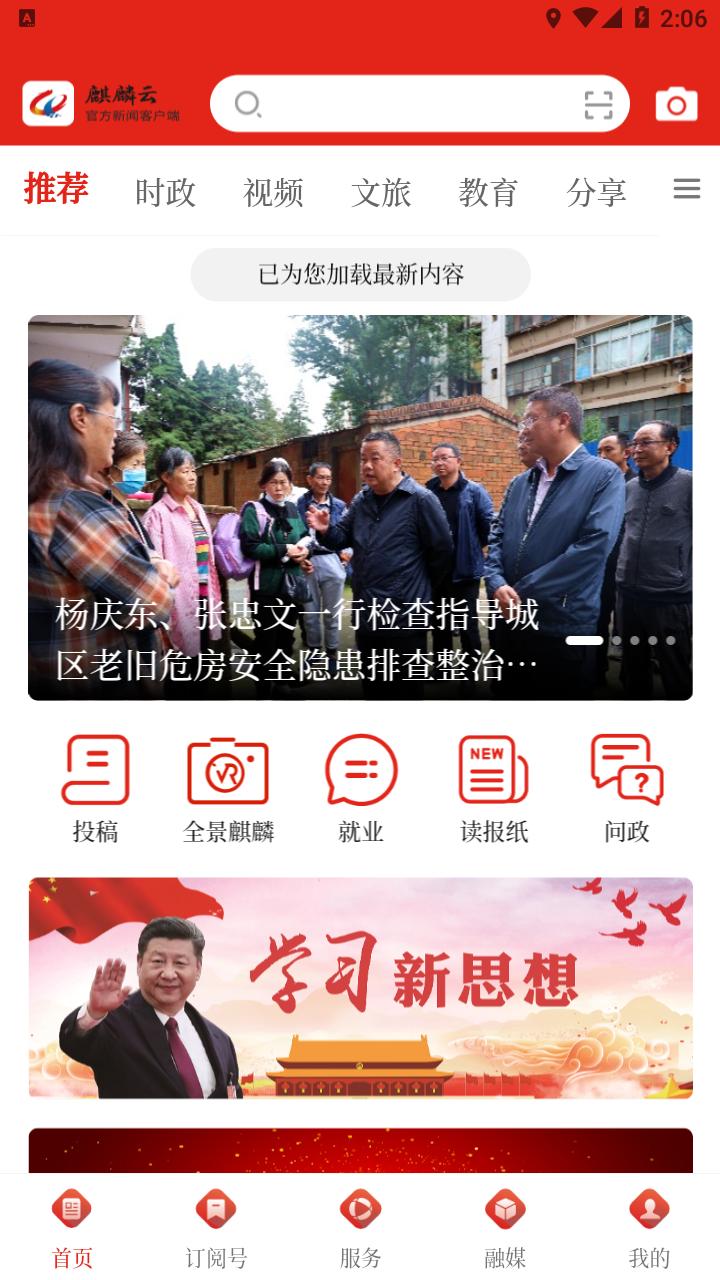Open 读报纸 newspaper shortcut
The height and width of the screenshot is (1280, 720).
(x=494, y=789)
